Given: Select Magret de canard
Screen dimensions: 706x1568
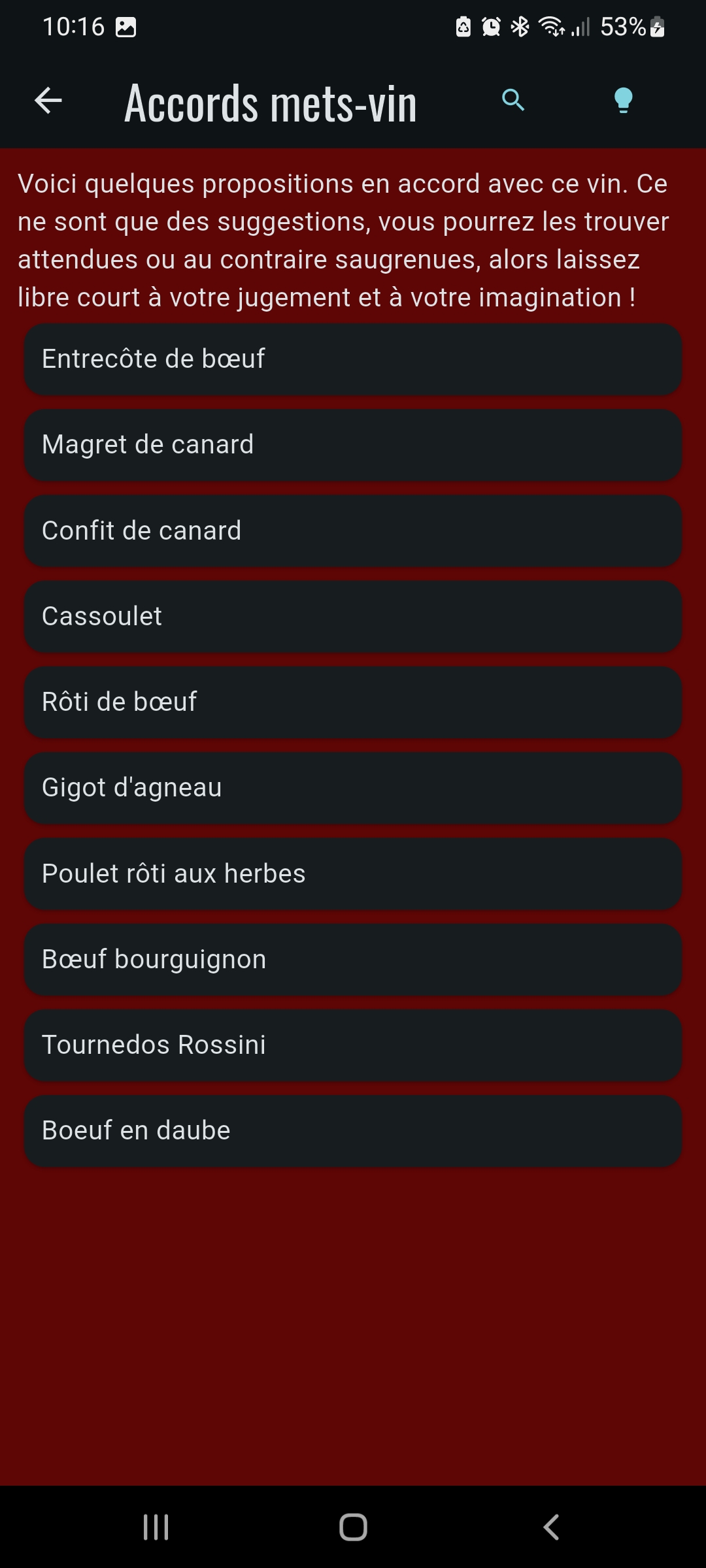Looking at the screenshot, I should click(x=353, y=445).
